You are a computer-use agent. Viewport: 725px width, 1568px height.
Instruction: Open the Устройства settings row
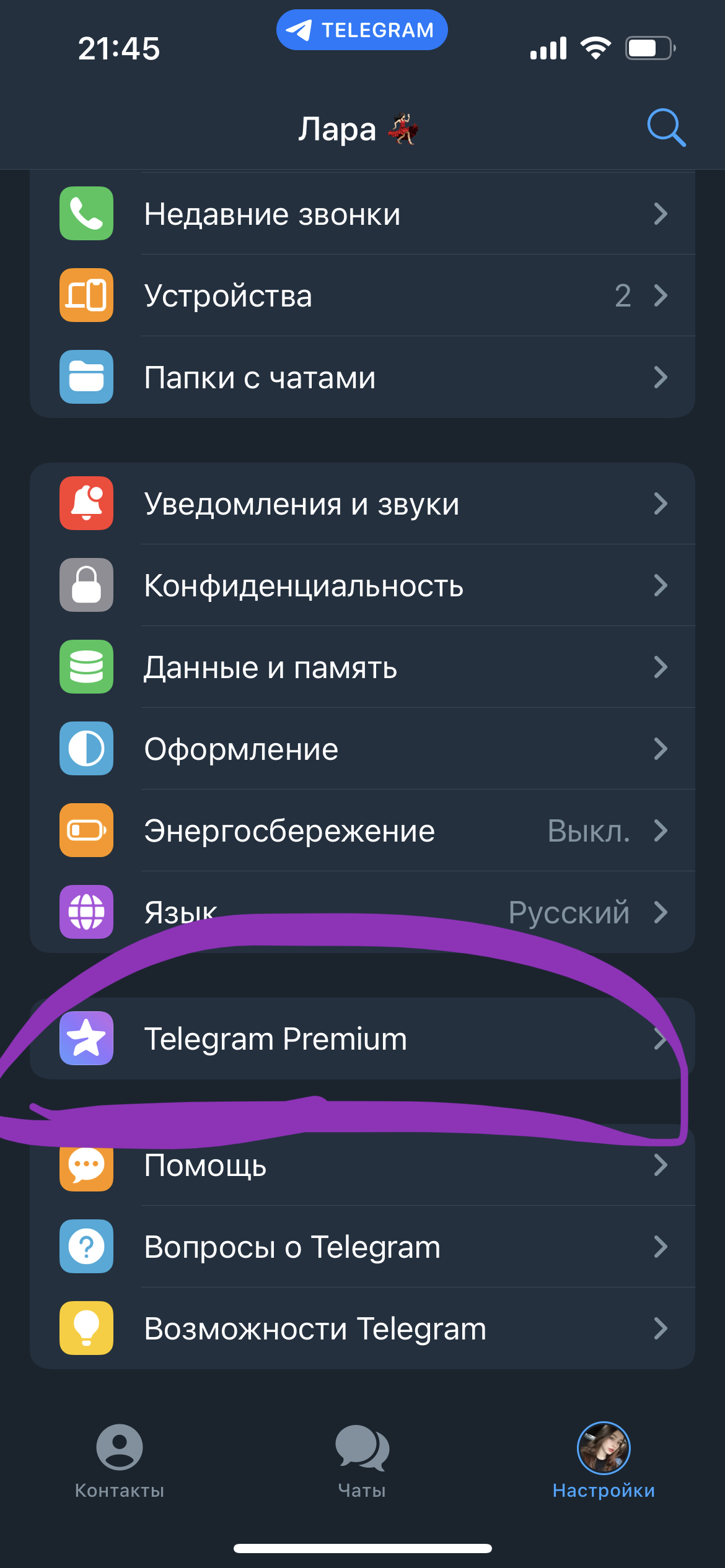click(x=362, y=296)
